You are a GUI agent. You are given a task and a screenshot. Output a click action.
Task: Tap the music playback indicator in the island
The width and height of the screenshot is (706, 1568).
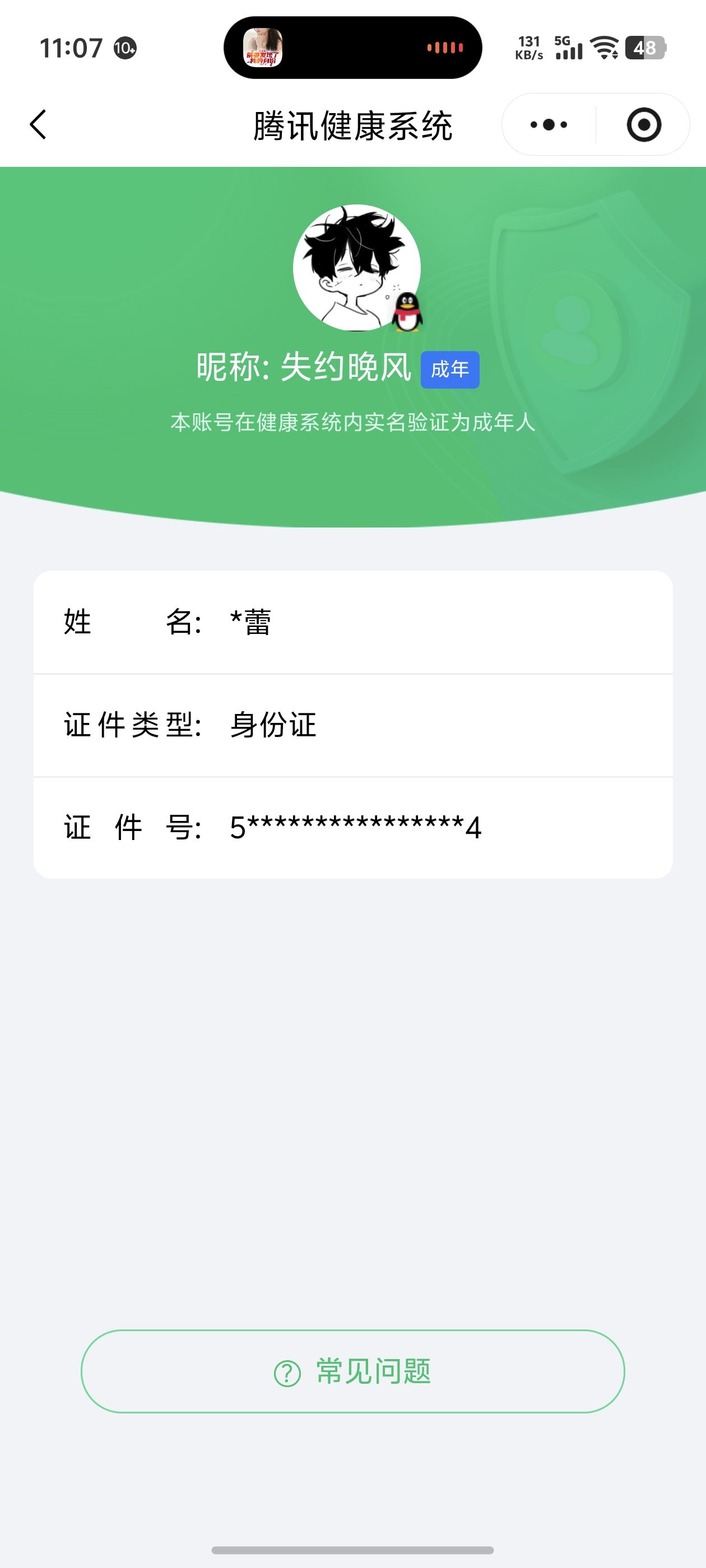pyautogui.click(x=447, y=46)
